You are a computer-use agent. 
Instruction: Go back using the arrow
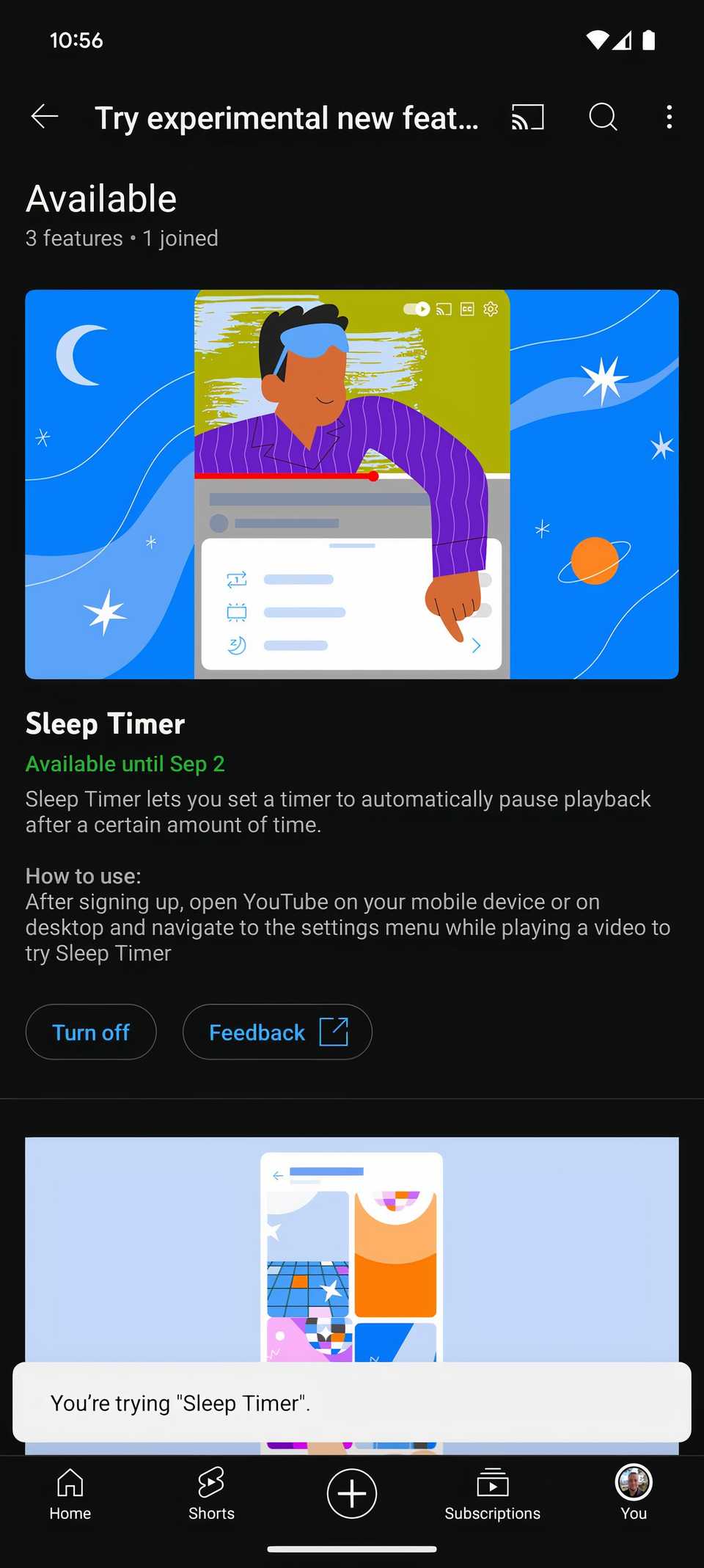coord(45,117)
